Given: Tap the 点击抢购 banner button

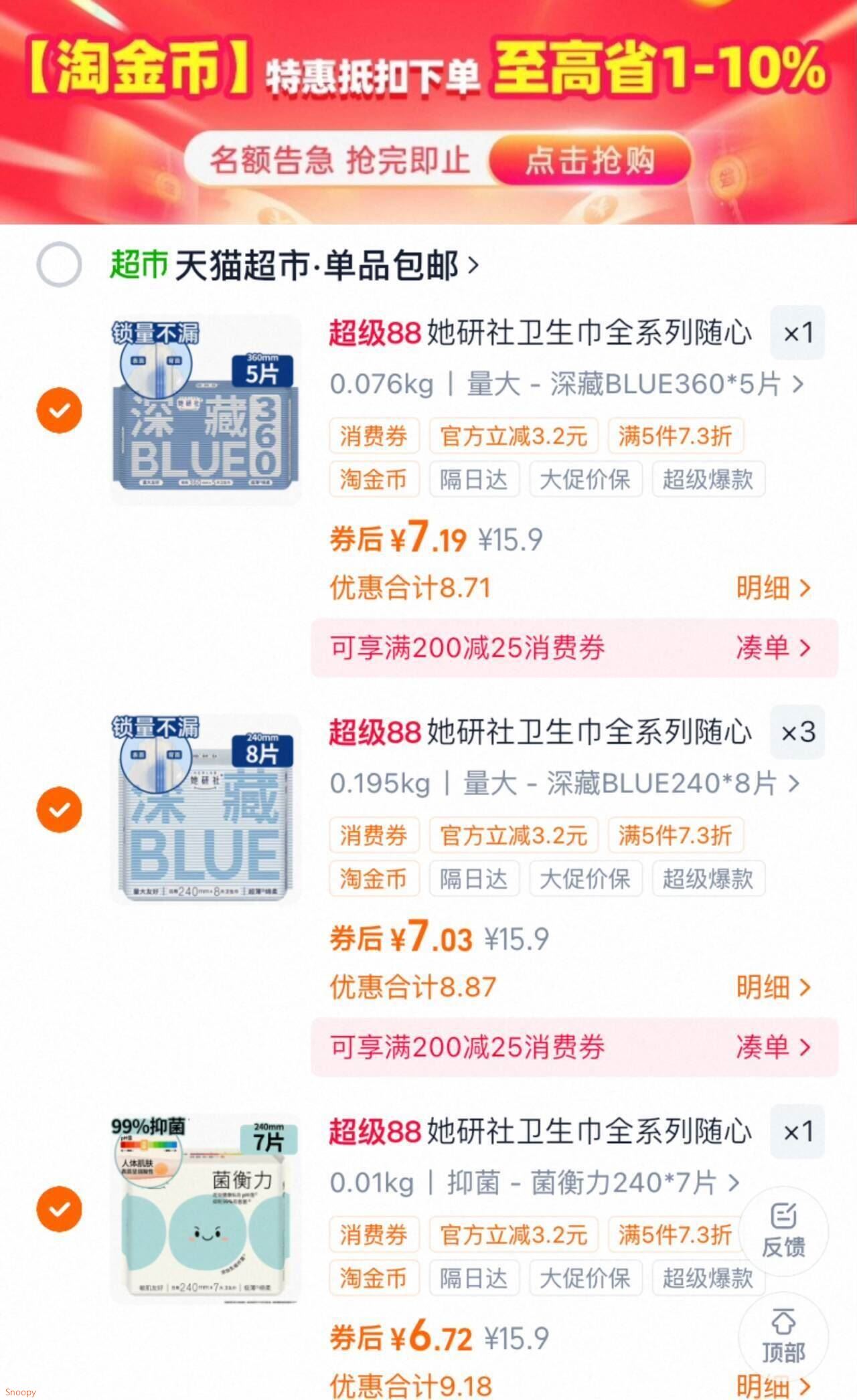Looking at the screenshot, I should (589, 161).
